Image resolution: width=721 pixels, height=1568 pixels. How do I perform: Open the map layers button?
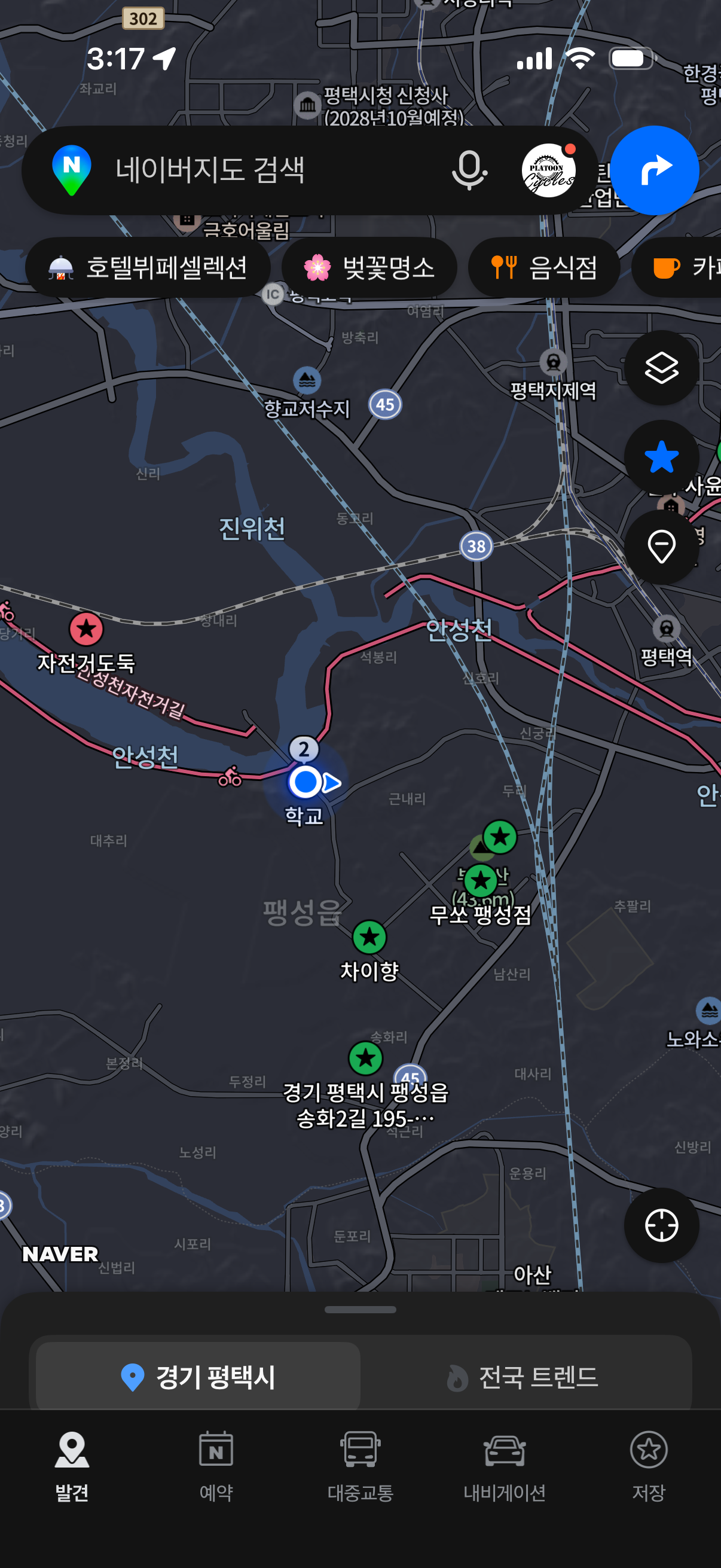click(x=661, y=368)
